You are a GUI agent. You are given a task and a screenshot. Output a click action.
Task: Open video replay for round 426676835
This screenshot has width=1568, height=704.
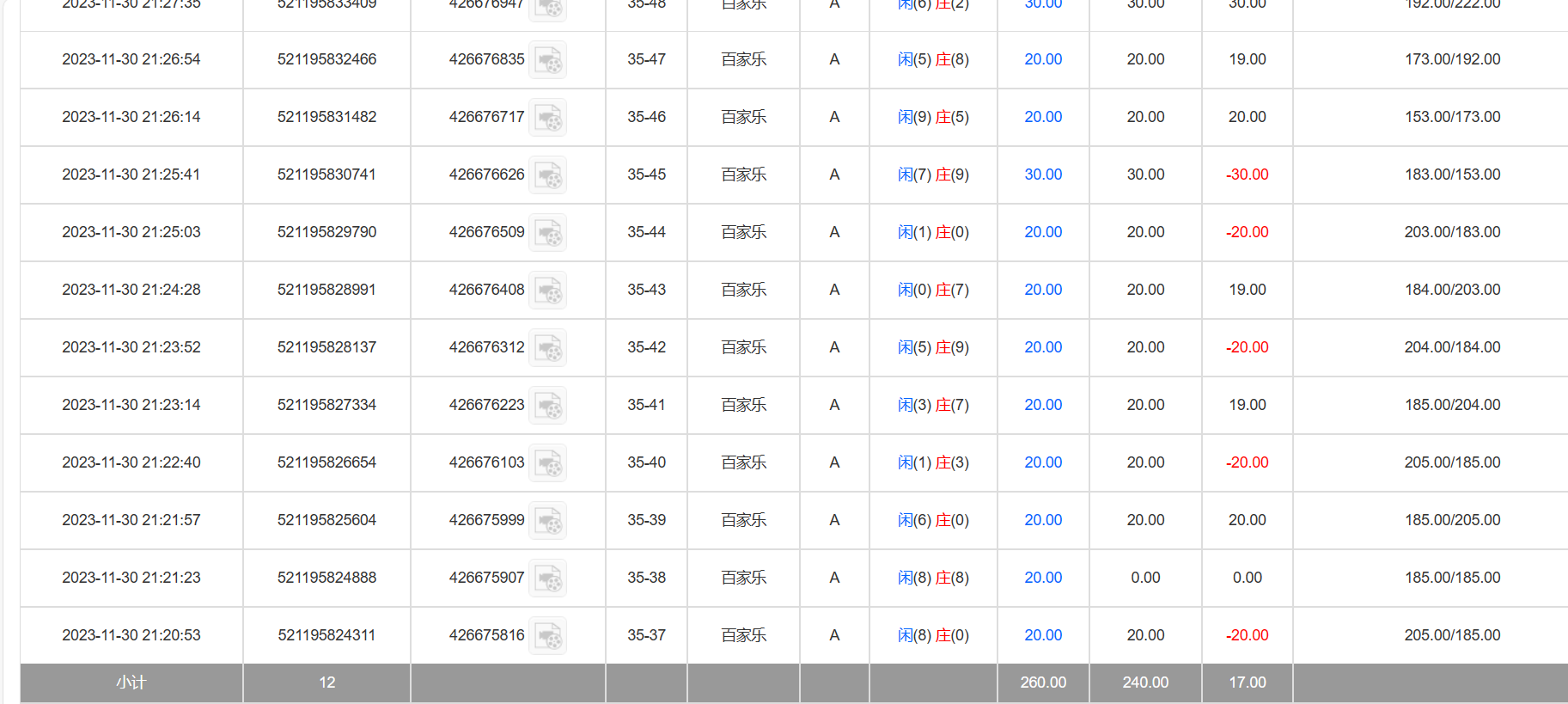(547, 60)
